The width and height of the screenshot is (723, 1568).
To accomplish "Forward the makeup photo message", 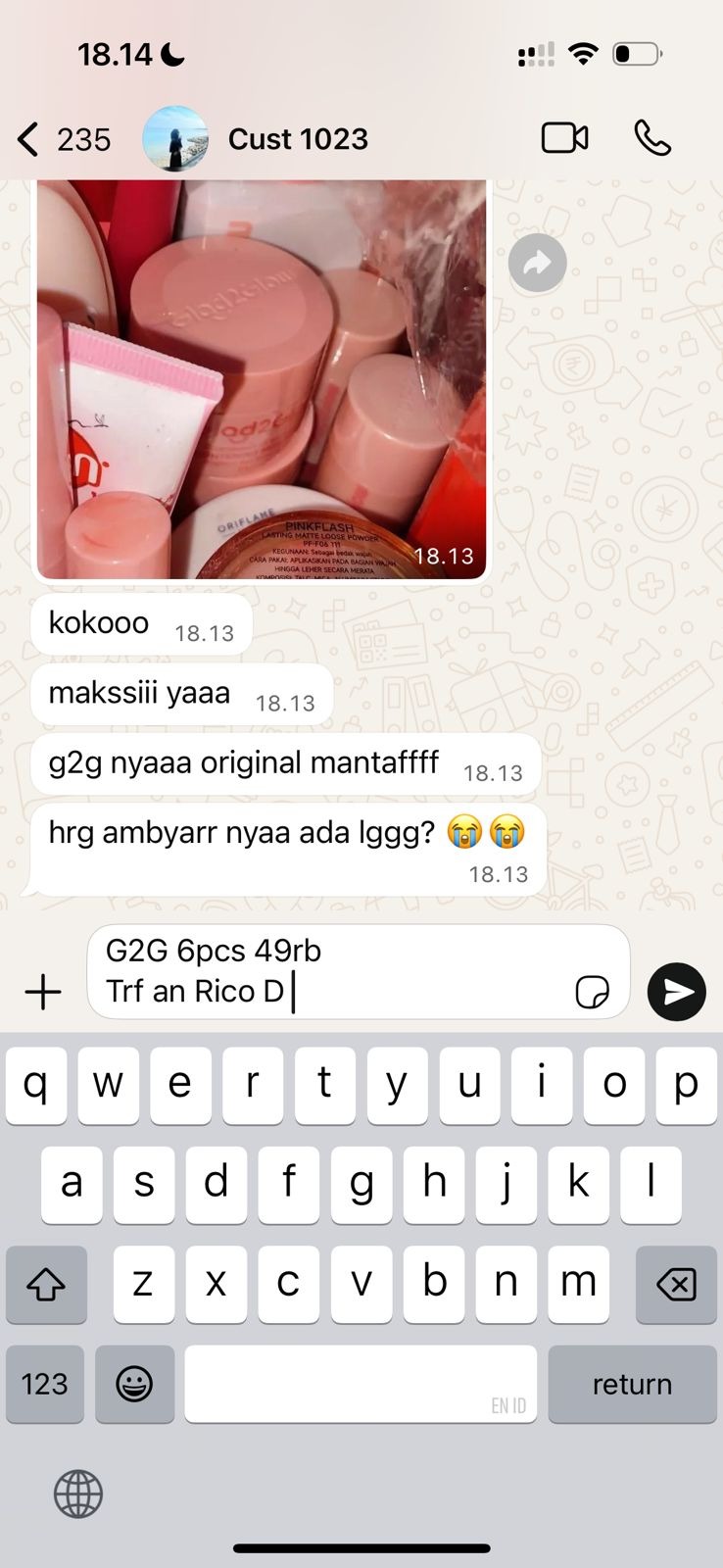I will [537, 263].
